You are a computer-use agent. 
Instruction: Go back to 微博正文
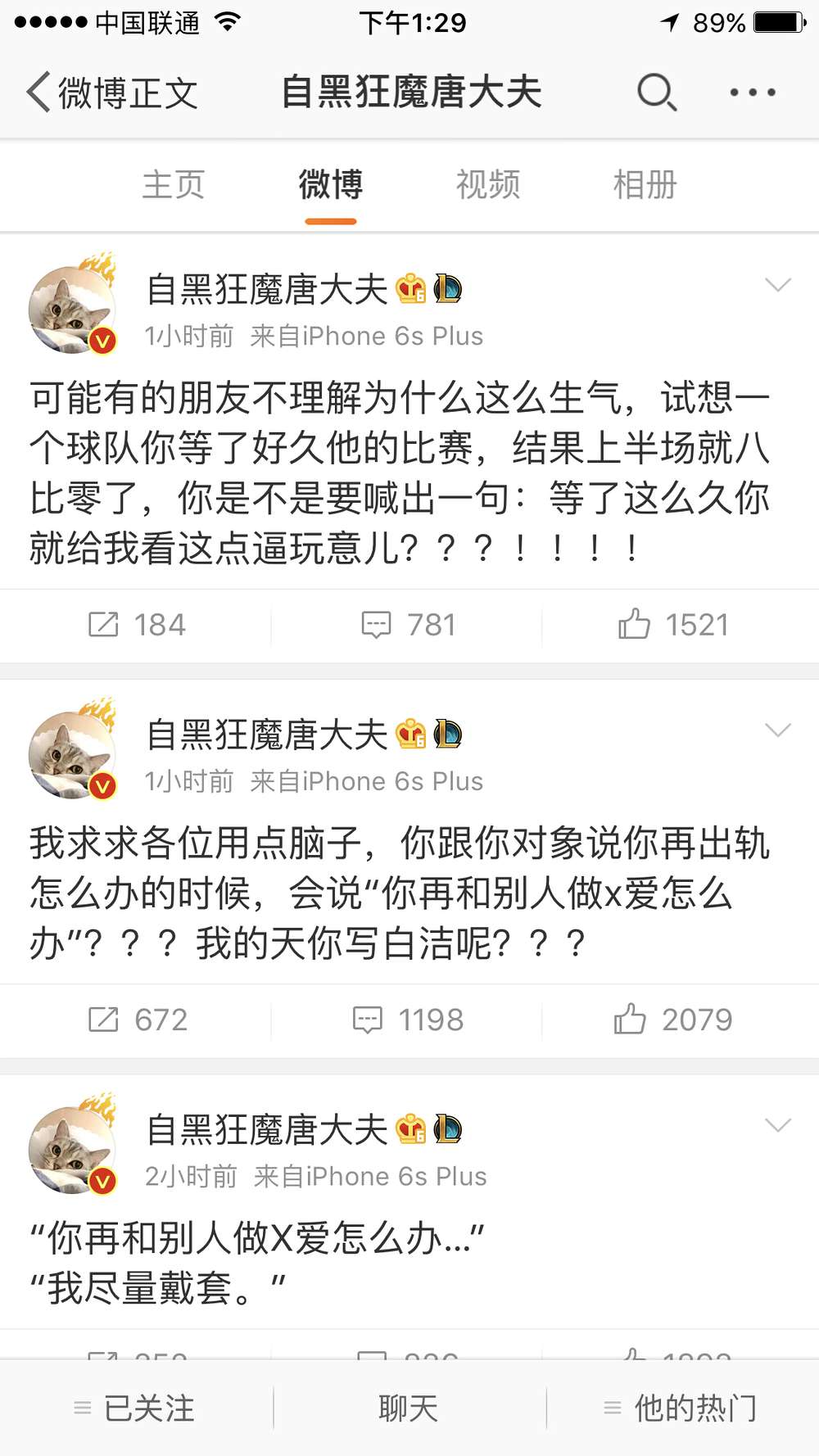click(x=112, y=93)
